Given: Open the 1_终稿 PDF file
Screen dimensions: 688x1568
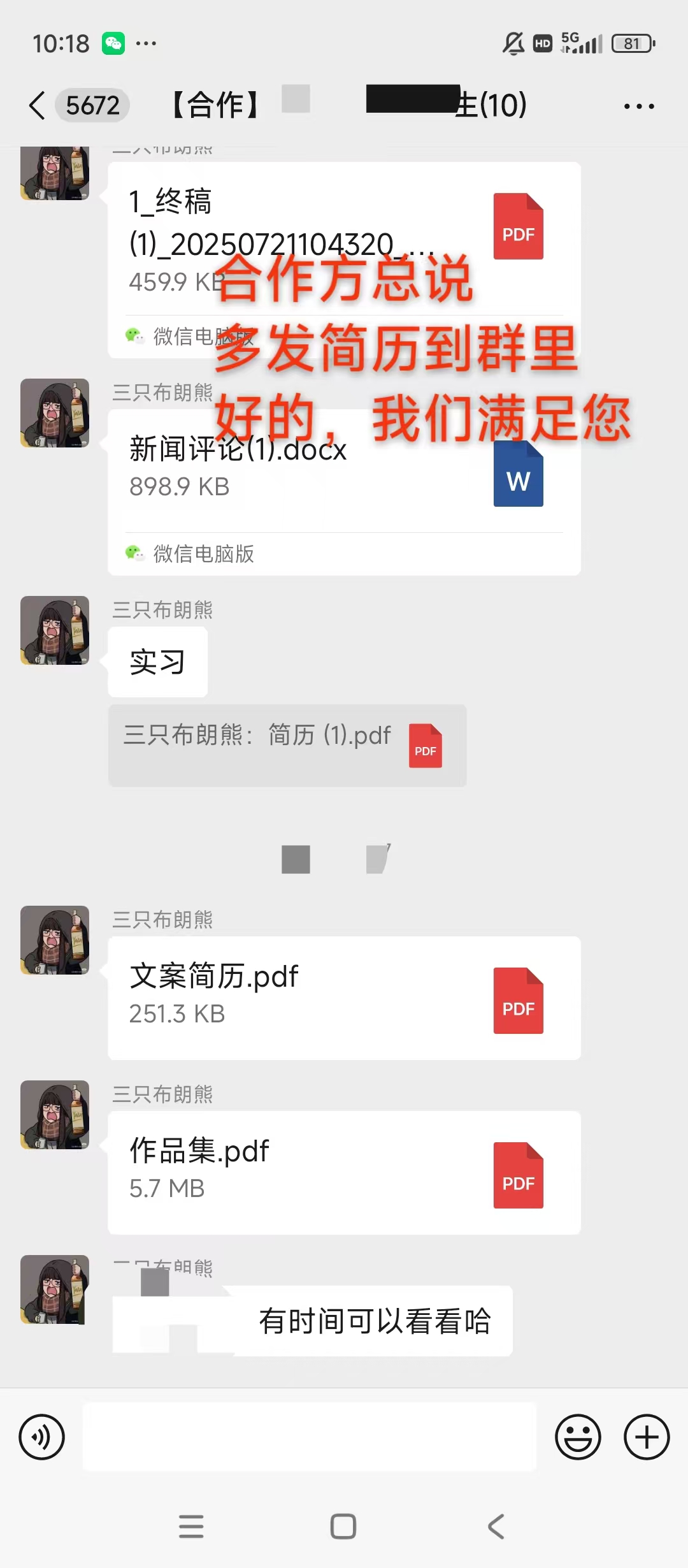Looking at the screenshot, I should (344, 236).
